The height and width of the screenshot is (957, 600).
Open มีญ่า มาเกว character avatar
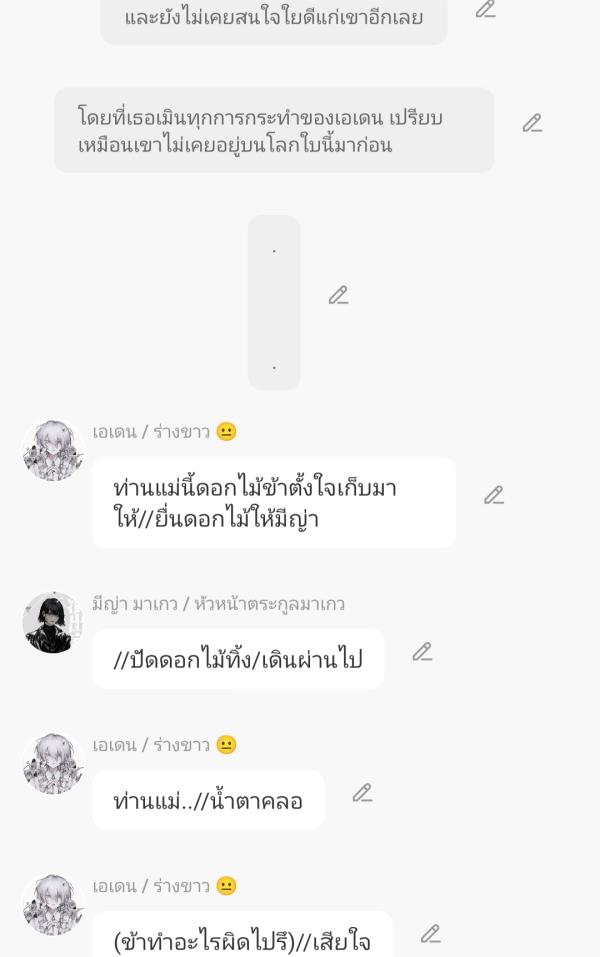(x=52, y=622)
